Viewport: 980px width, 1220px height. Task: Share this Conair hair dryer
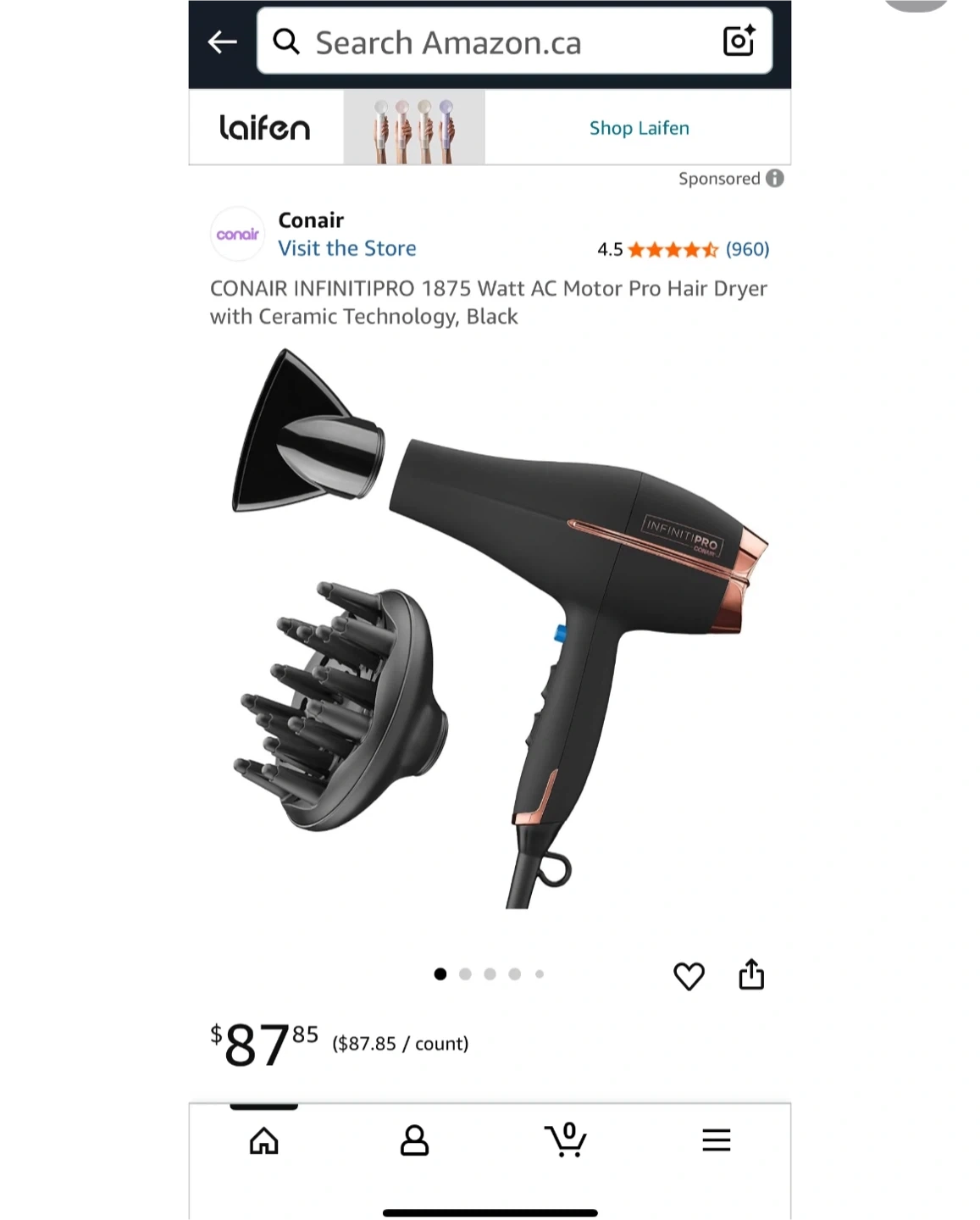click(751, 975)
